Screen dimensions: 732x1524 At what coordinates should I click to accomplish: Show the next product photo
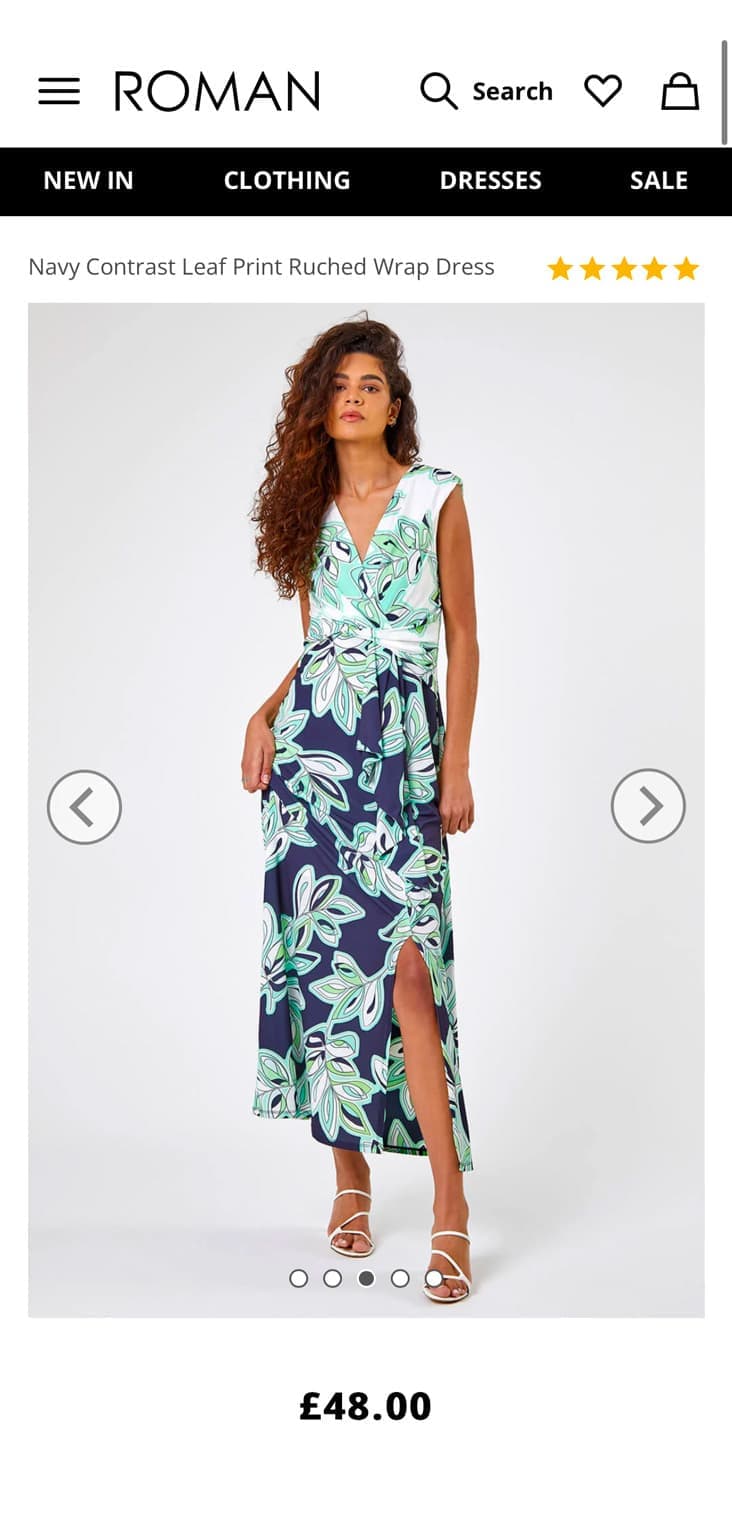pyautogui.click(x=648, y=805)
